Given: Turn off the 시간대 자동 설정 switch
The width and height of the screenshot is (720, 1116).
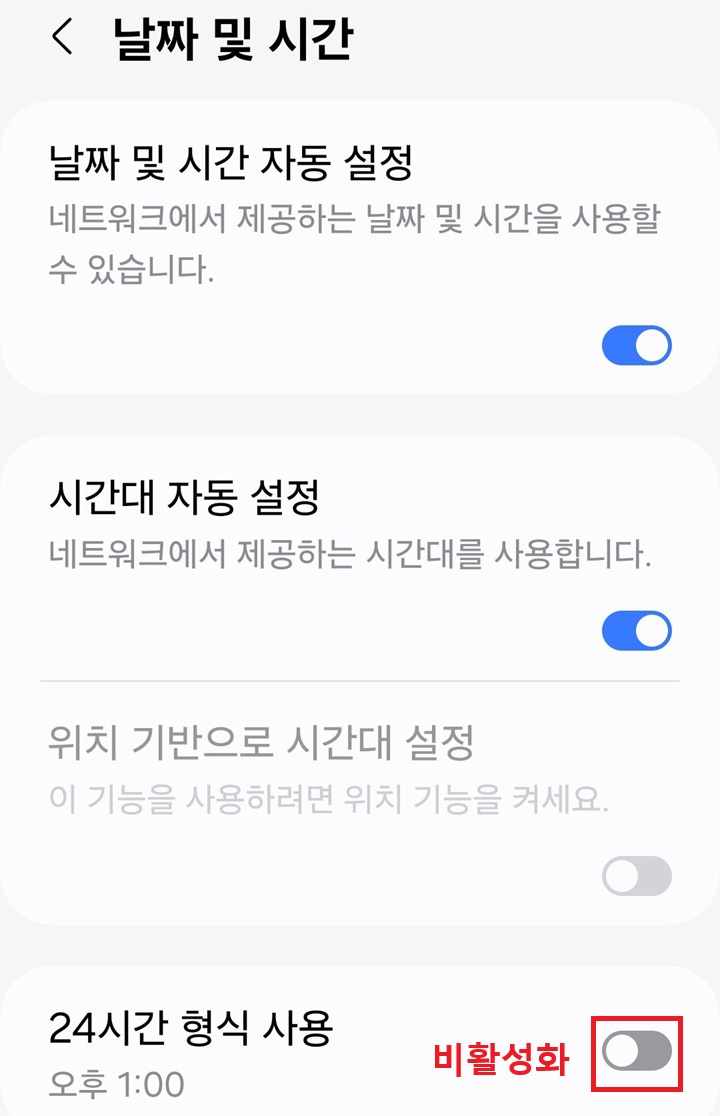Looking at the screenshot, I should point(637,630).
